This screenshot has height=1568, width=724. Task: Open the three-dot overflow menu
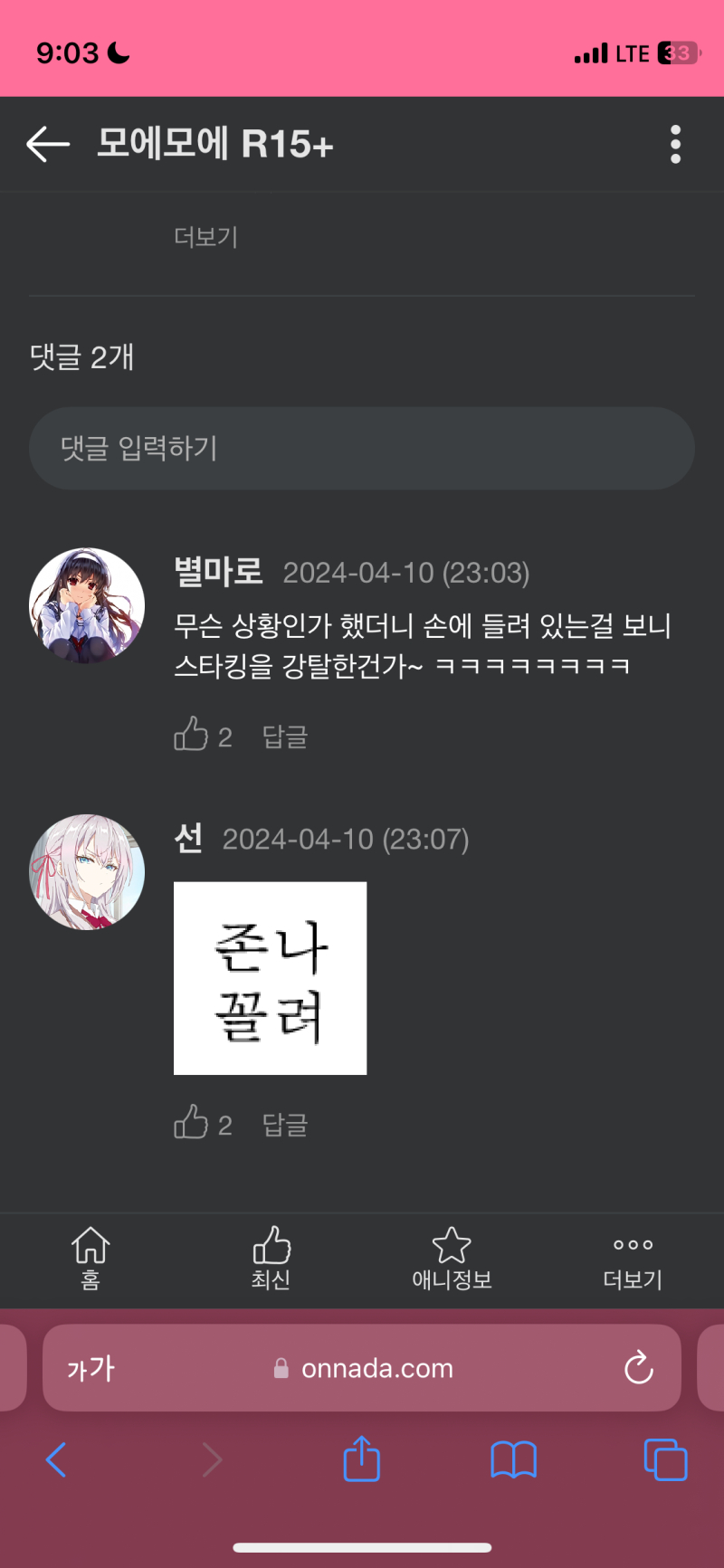[675, 145]
